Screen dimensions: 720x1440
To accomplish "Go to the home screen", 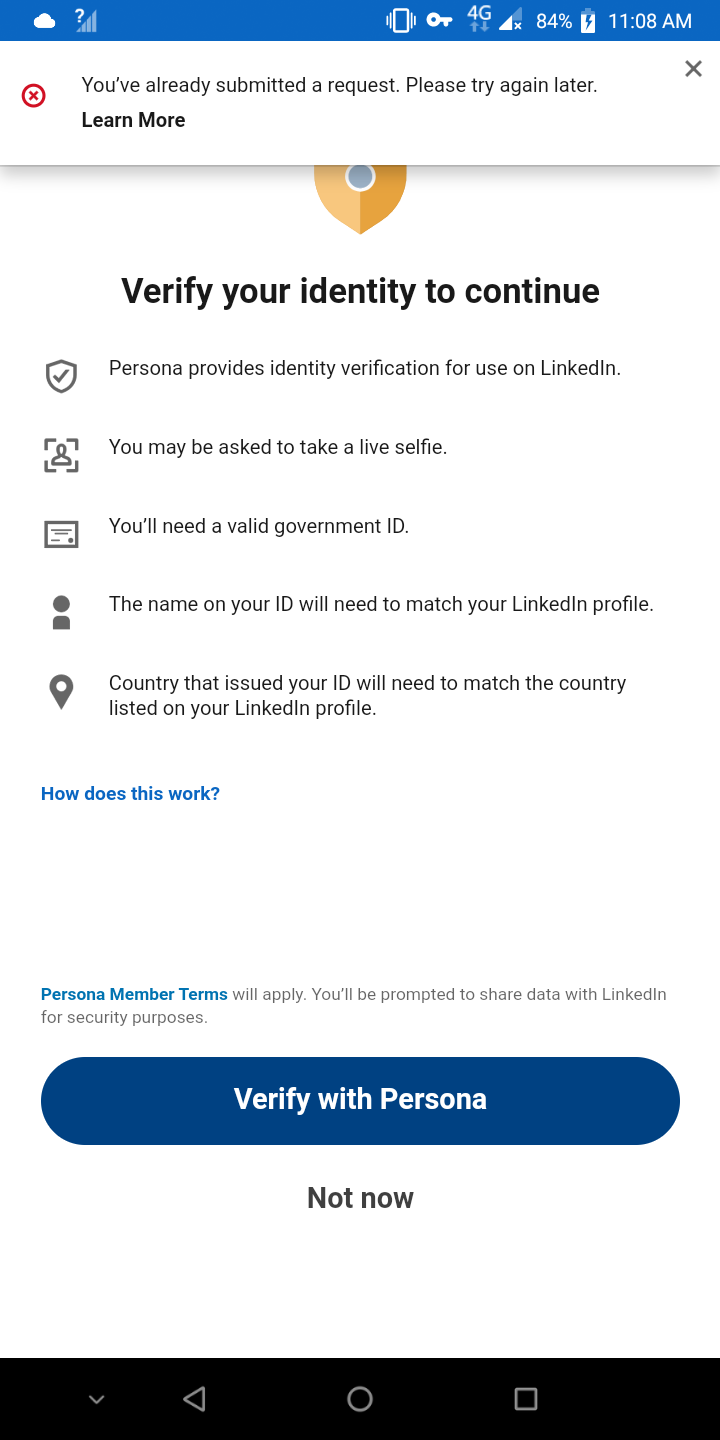I will tap(360, 1399).
